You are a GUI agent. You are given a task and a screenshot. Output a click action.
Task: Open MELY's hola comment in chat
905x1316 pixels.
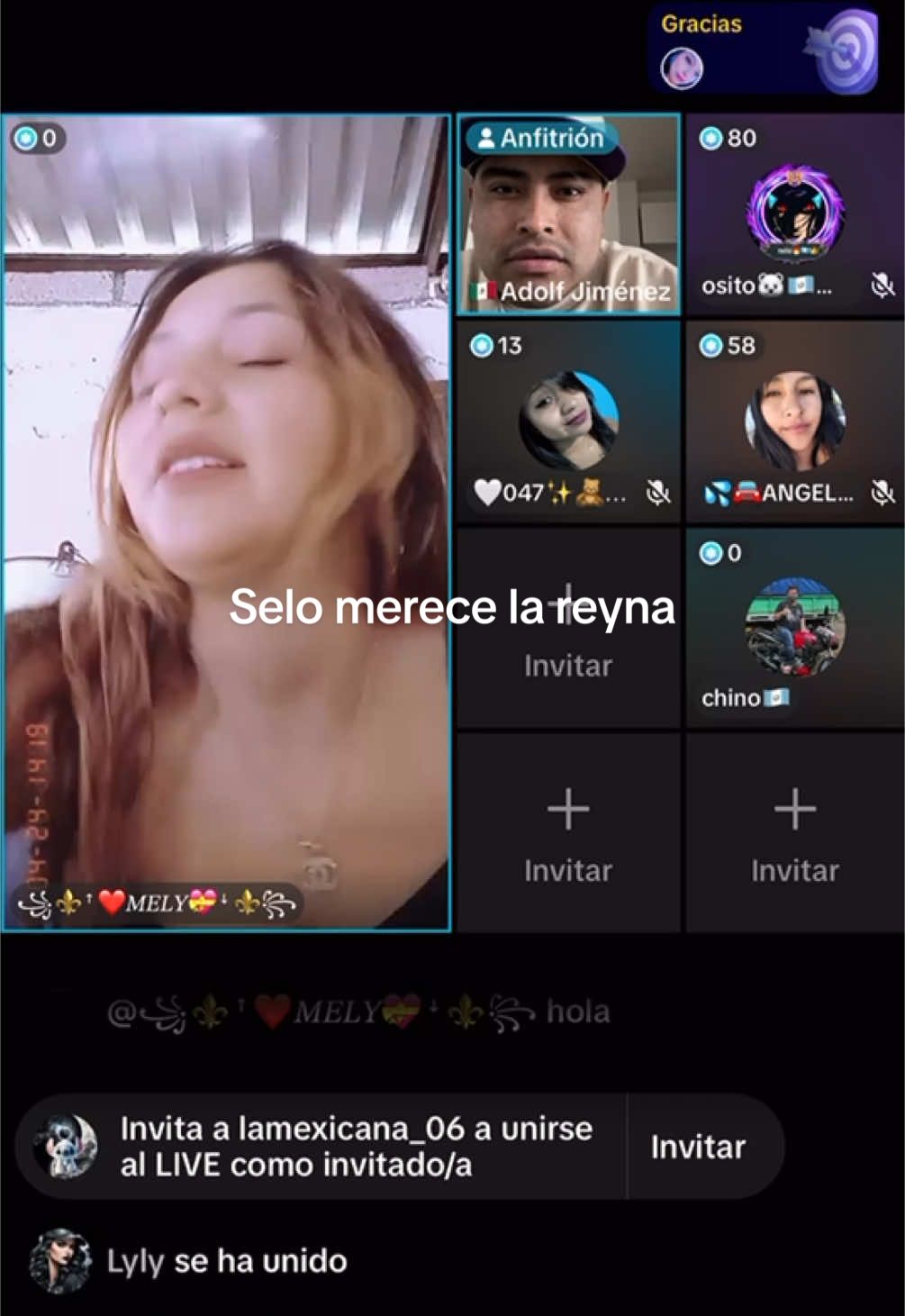coord(360,1012)
